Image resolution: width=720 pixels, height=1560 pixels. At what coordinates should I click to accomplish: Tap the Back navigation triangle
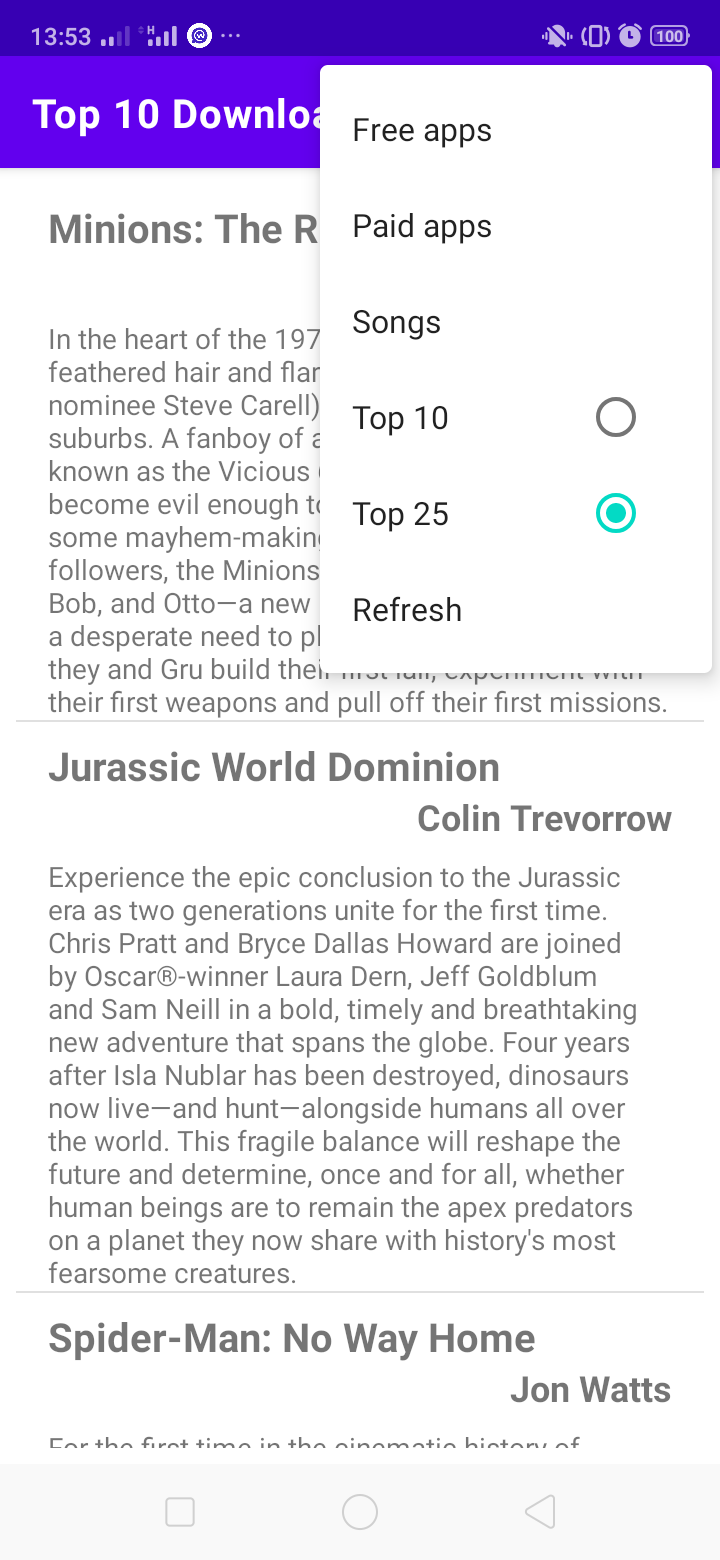click(x=540, y=1512)
